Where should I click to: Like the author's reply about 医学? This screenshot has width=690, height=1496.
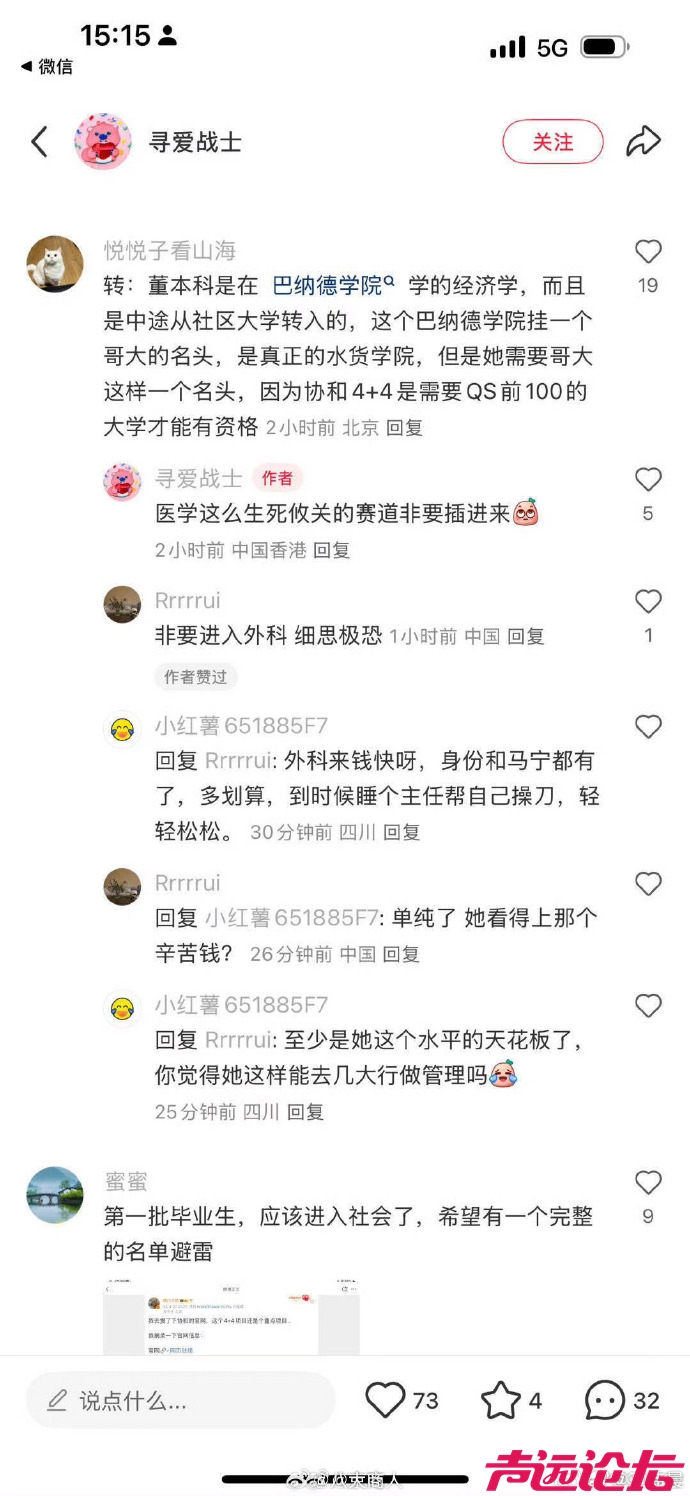click(648, 481)
